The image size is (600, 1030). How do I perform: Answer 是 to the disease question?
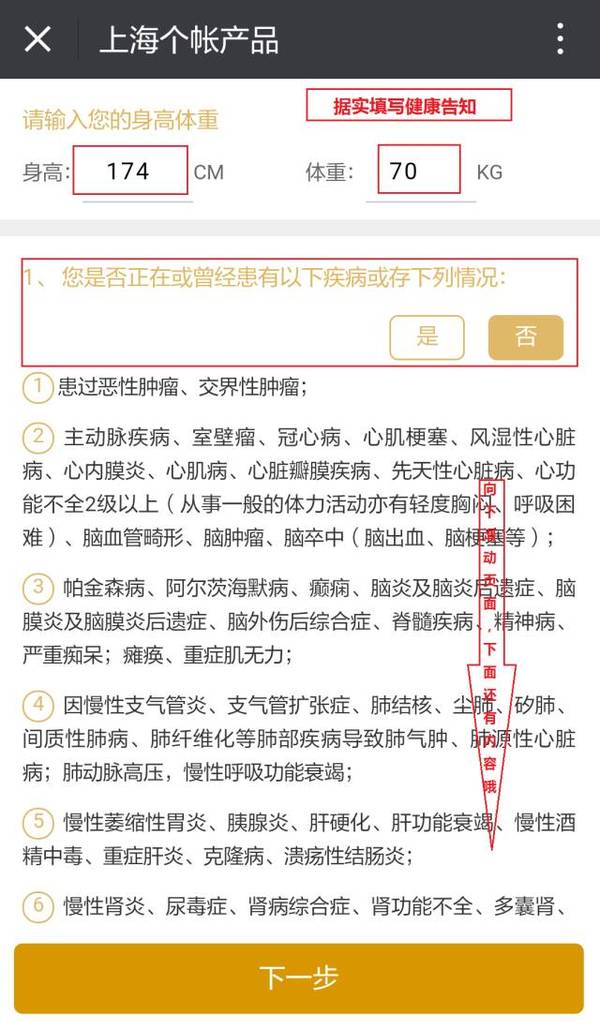tap(427, 337)
